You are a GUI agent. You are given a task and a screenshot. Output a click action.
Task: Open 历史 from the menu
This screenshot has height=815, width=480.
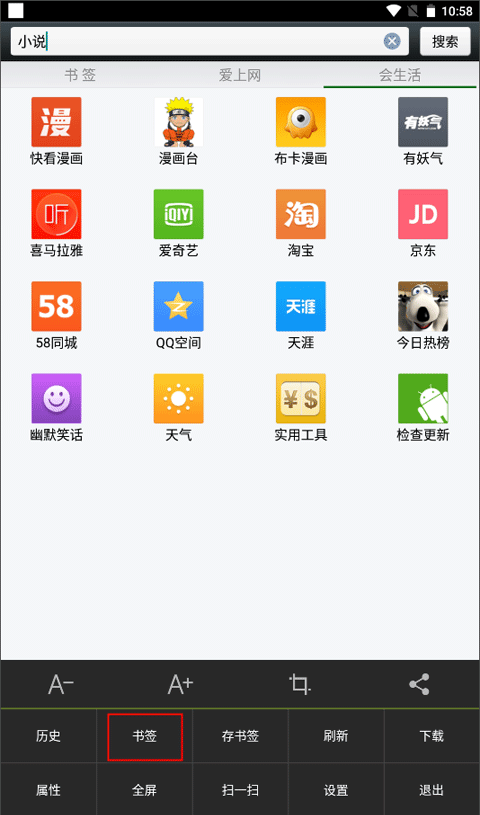48,736
